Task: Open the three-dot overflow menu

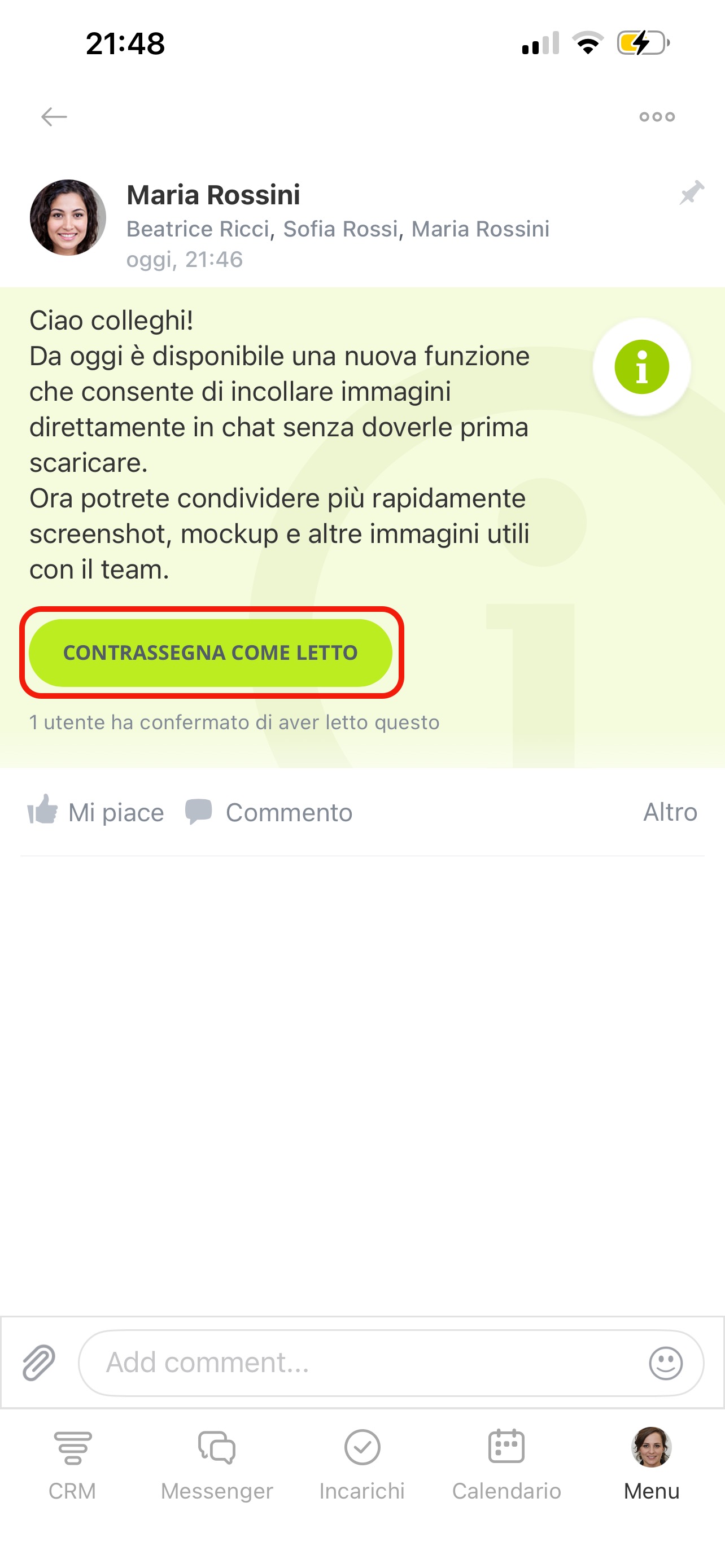Action: [x=657, y=116]
